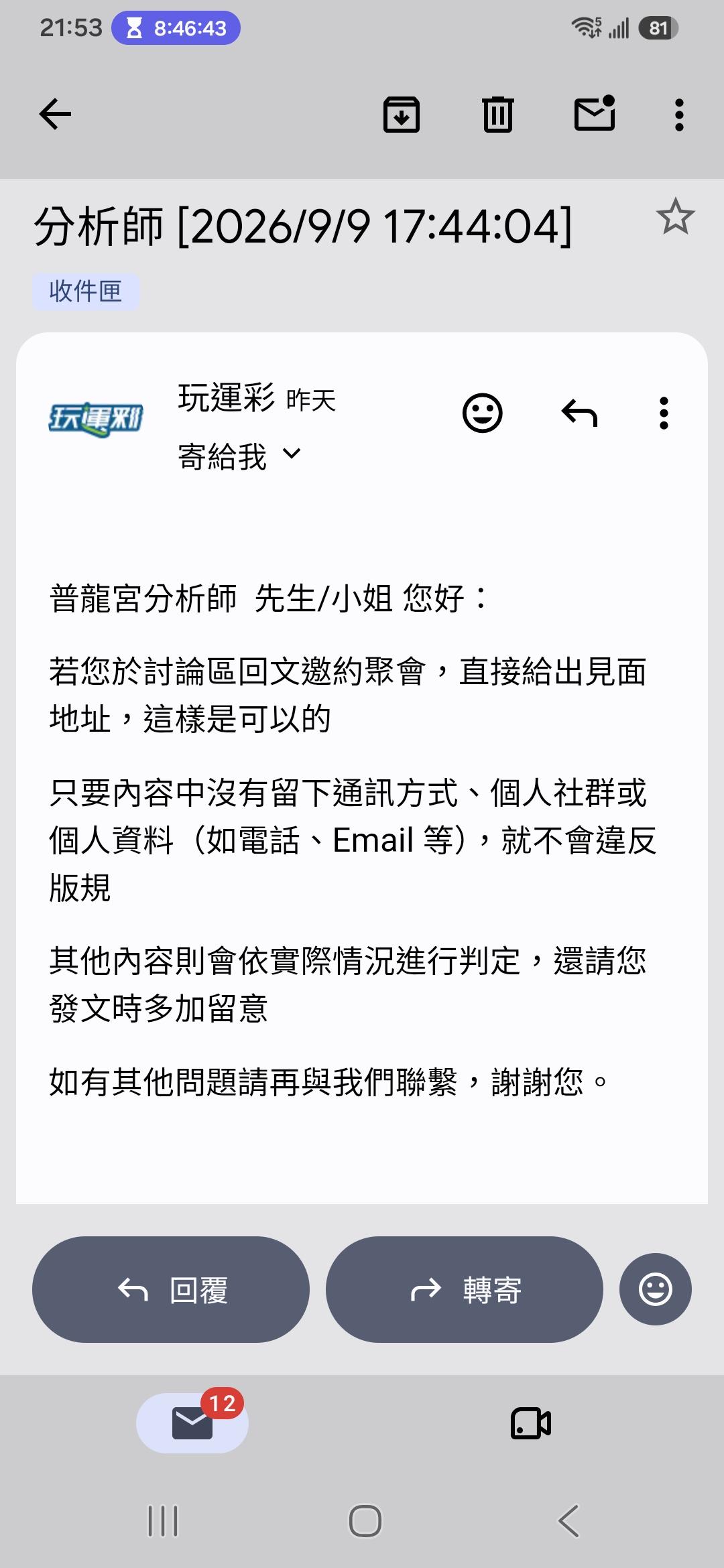Mark the email as unread

coord(595,113)
